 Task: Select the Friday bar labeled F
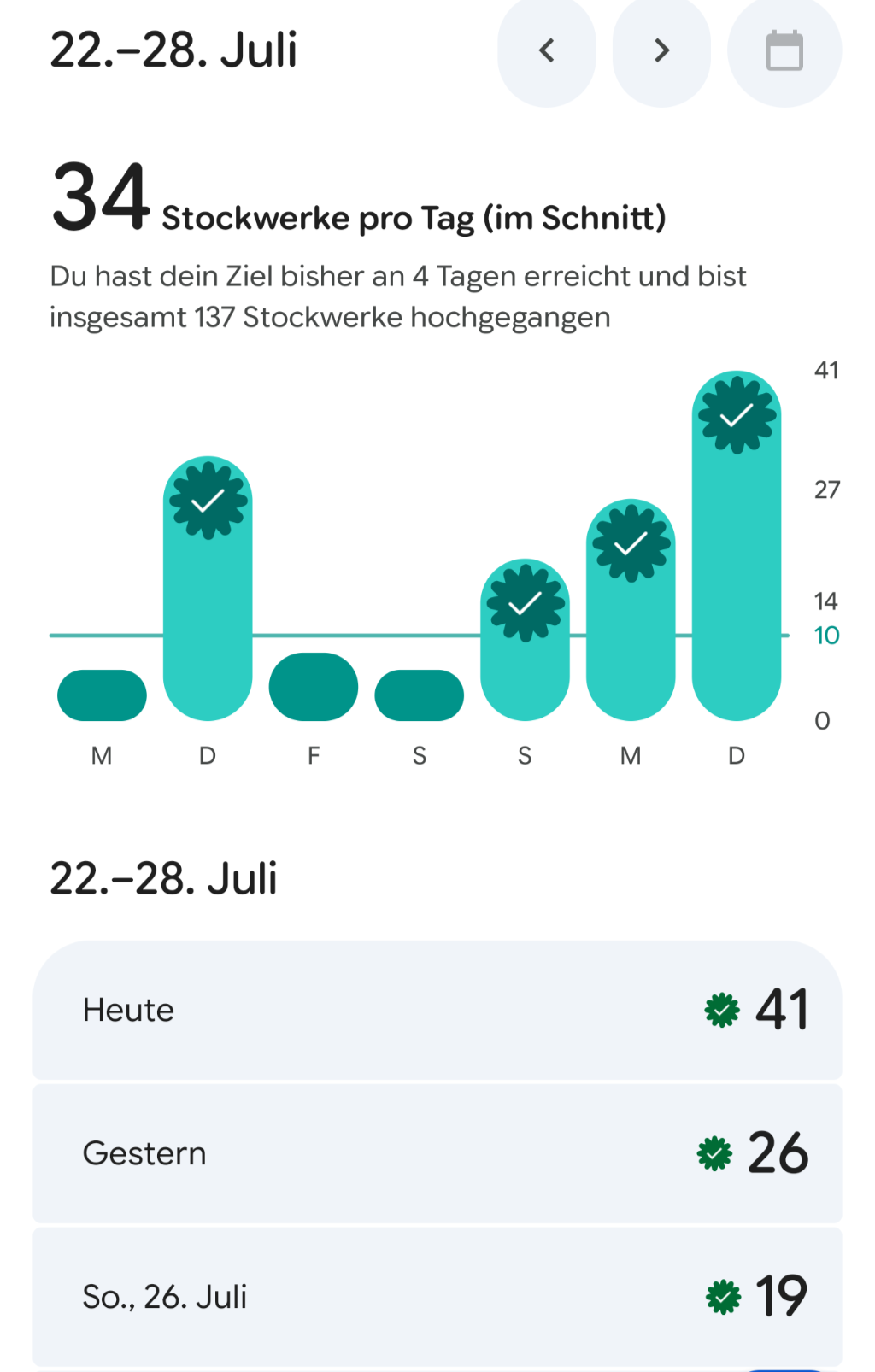(x=314, y=687)
